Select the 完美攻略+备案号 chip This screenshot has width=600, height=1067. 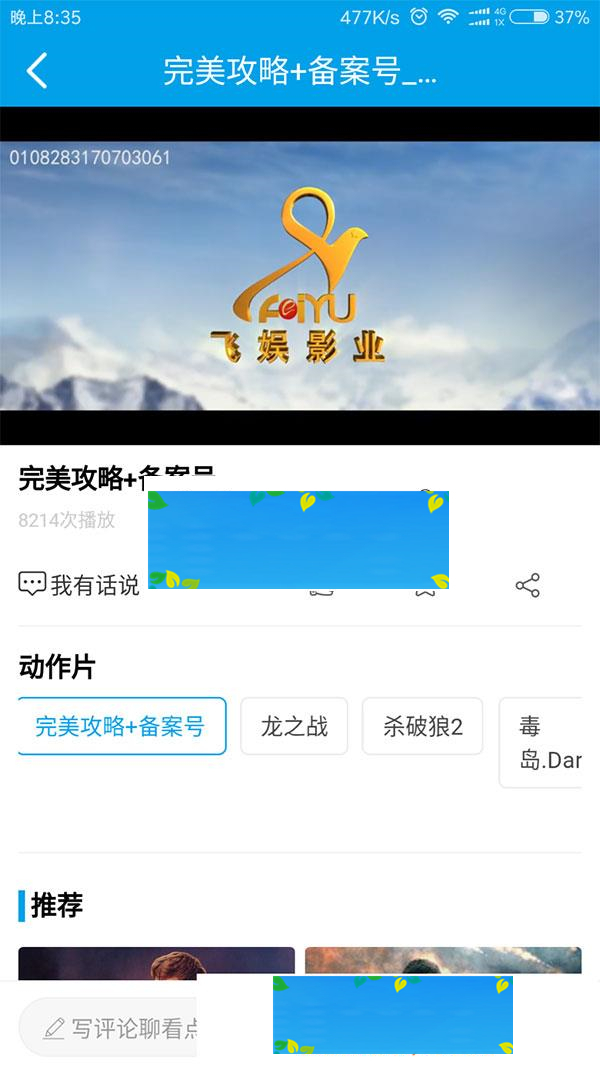click(x=121, y=726)
